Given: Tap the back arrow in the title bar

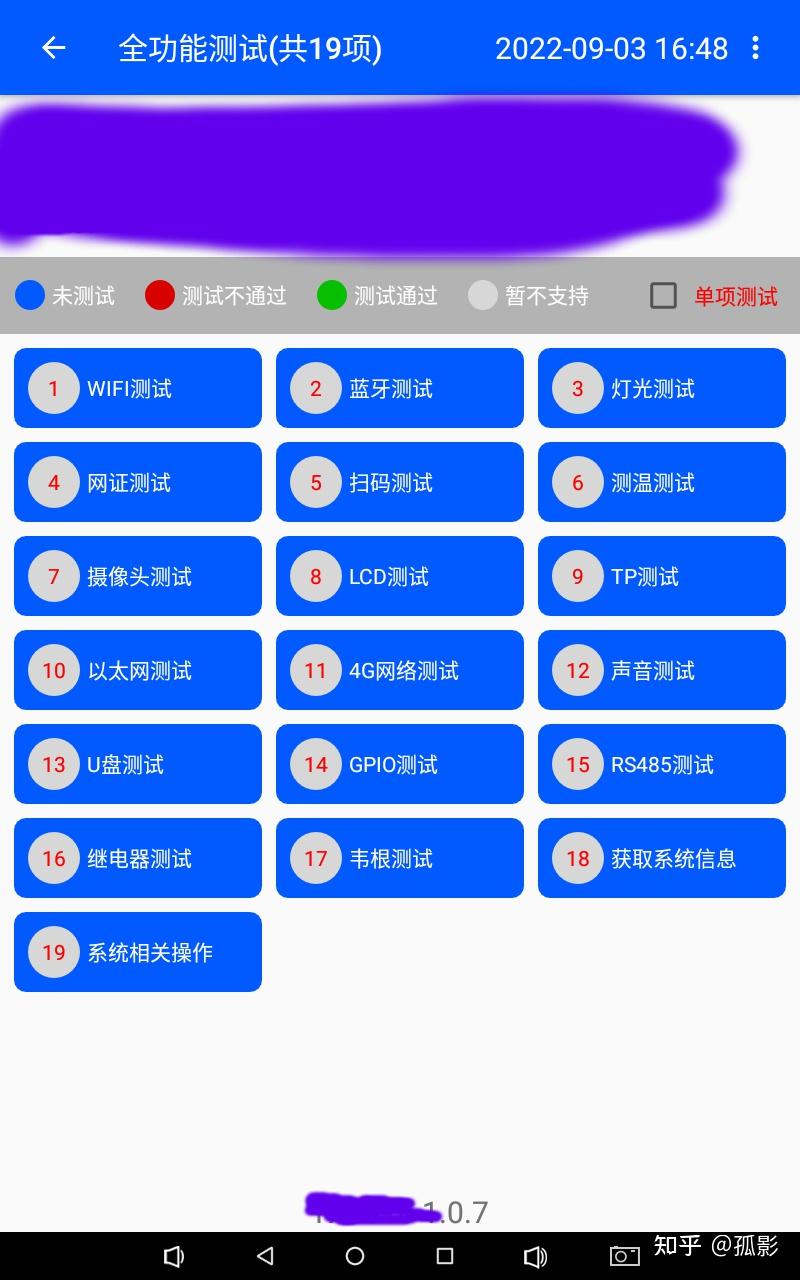Looking at the screenshot, I should pyautogui.click(x=52, y=48).
